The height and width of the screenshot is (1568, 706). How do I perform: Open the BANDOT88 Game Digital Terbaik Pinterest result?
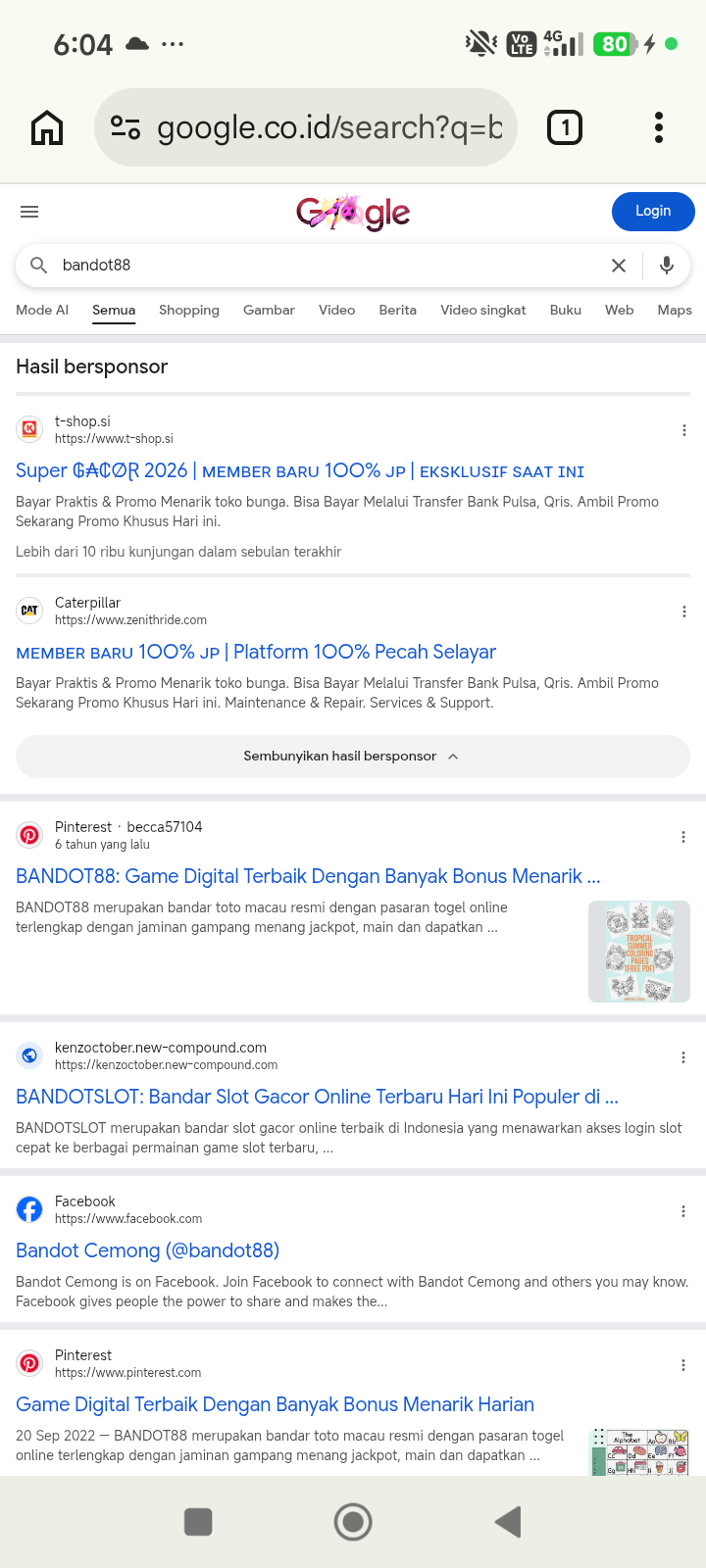[x=308, y=876]
